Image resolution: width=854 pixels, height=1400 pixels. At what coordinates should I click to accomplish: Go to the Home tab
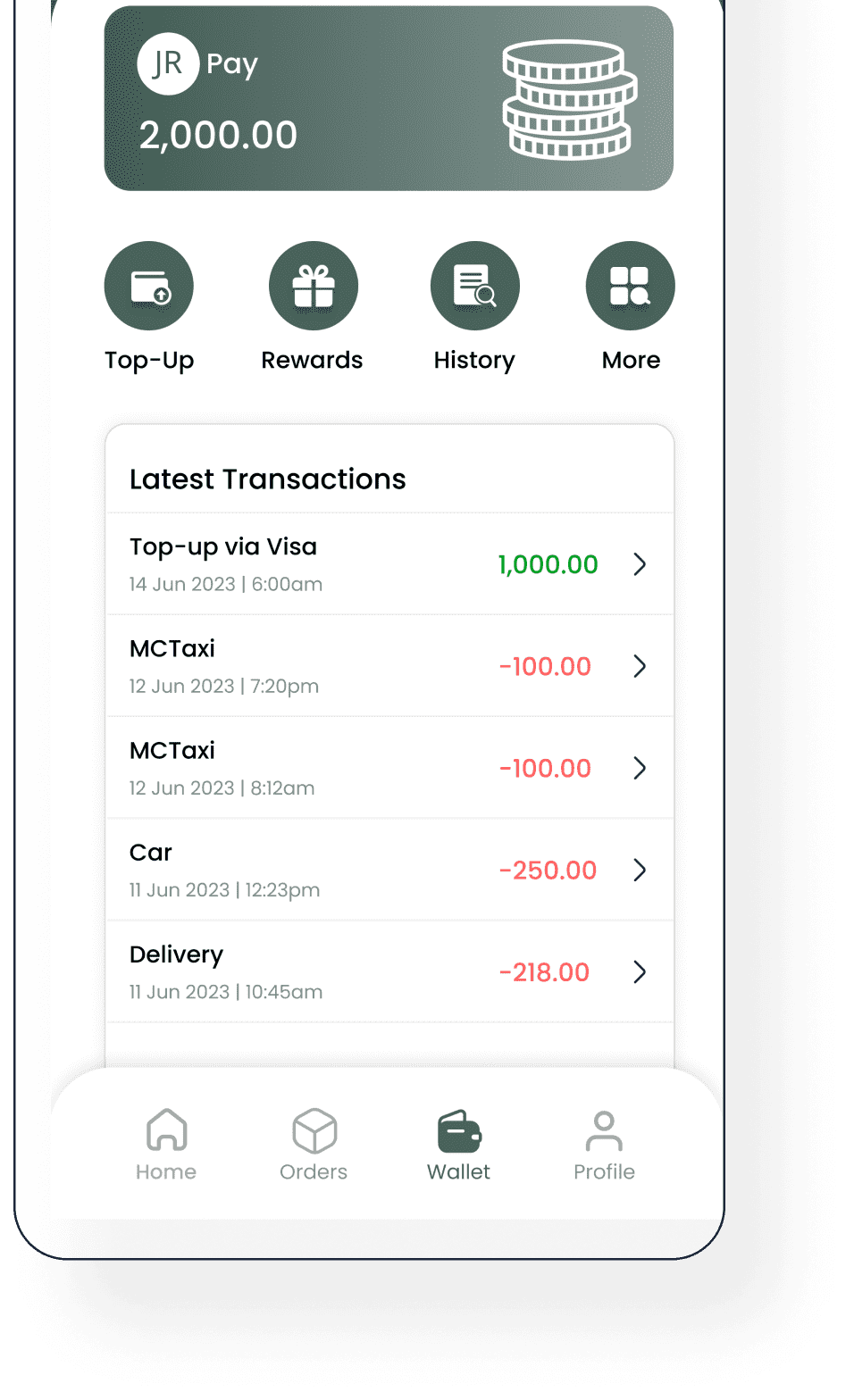(x=166, y=1143)
